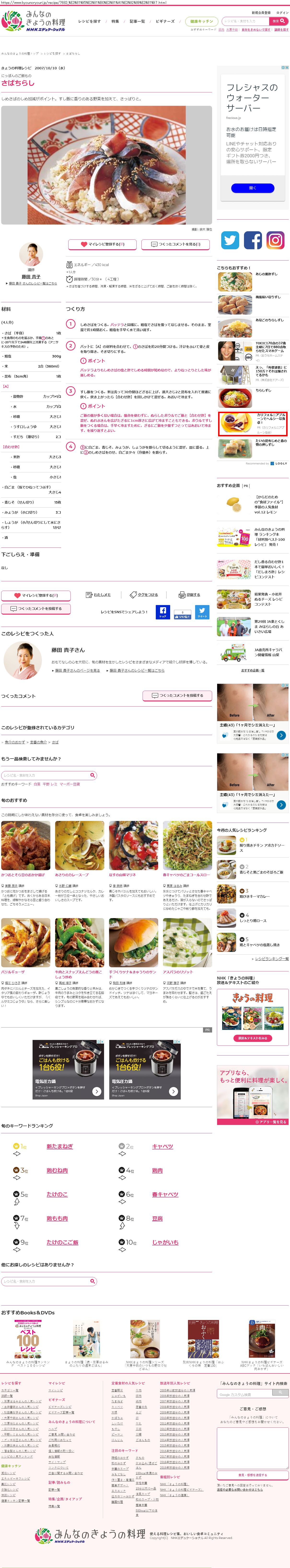Open the Twitter icon in the sidebar

[x=230, y=240]
